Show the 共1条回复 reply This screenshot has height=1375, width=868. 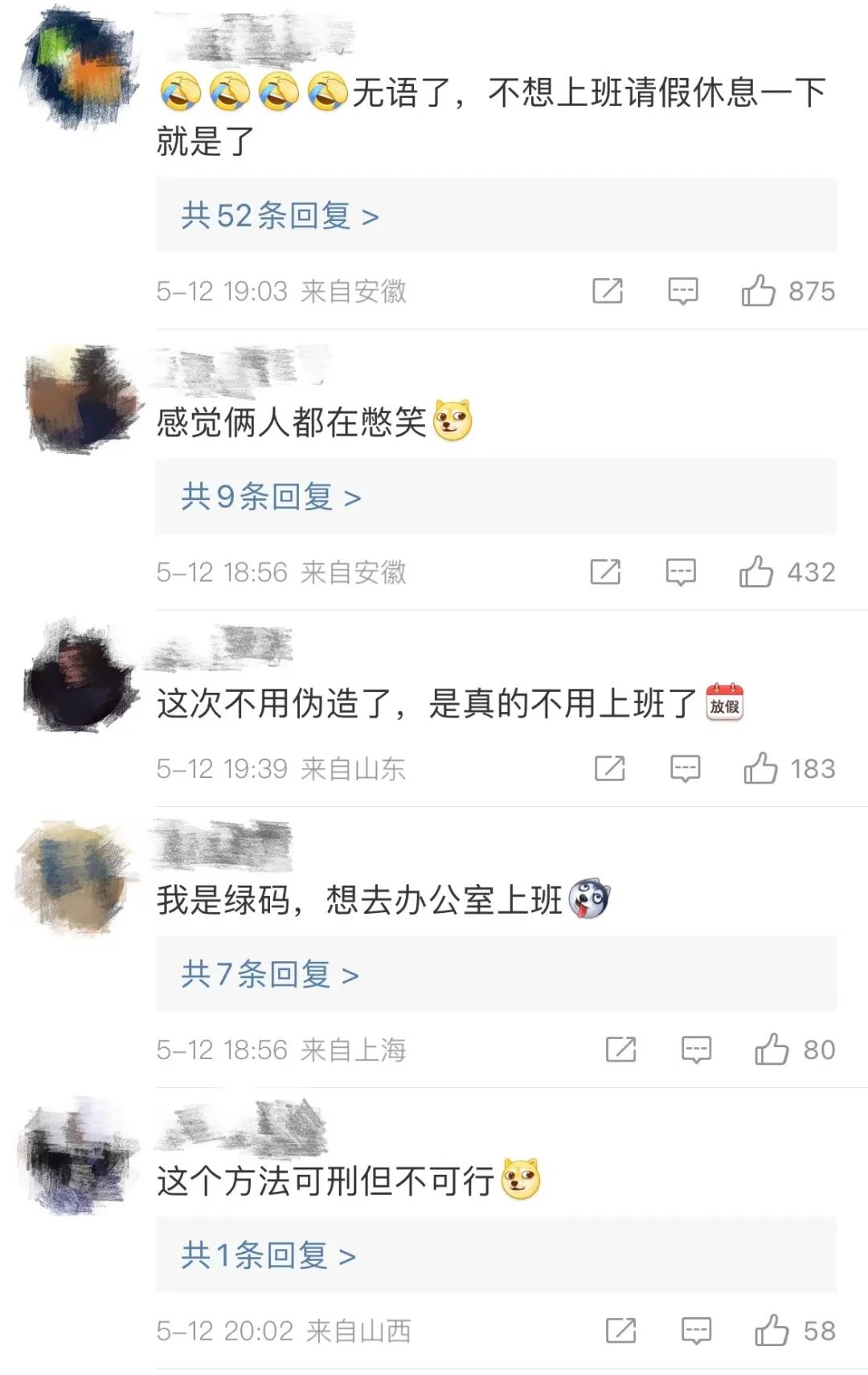click(x=267, y=1254)
